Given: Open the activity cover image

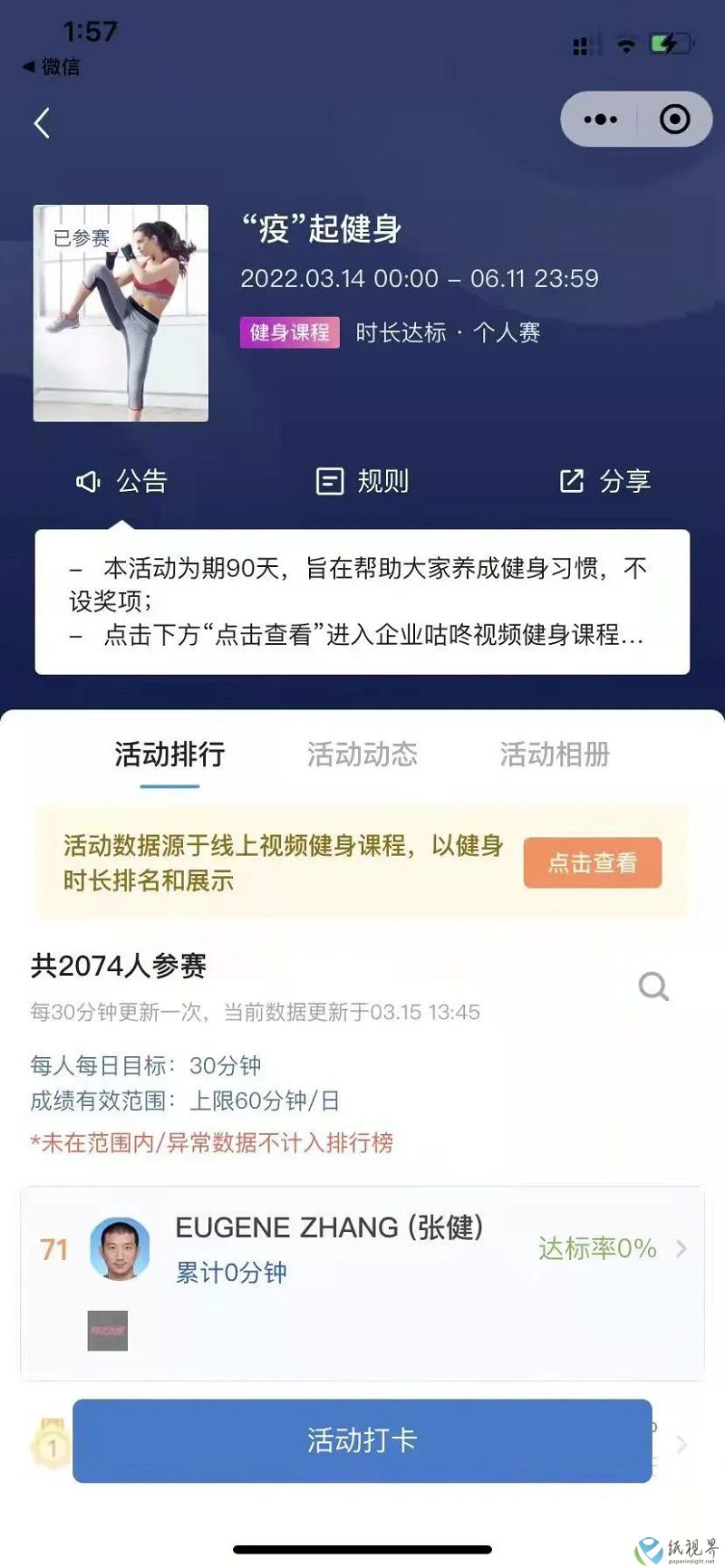Looking at the screenshot, I should coord(121,313).
